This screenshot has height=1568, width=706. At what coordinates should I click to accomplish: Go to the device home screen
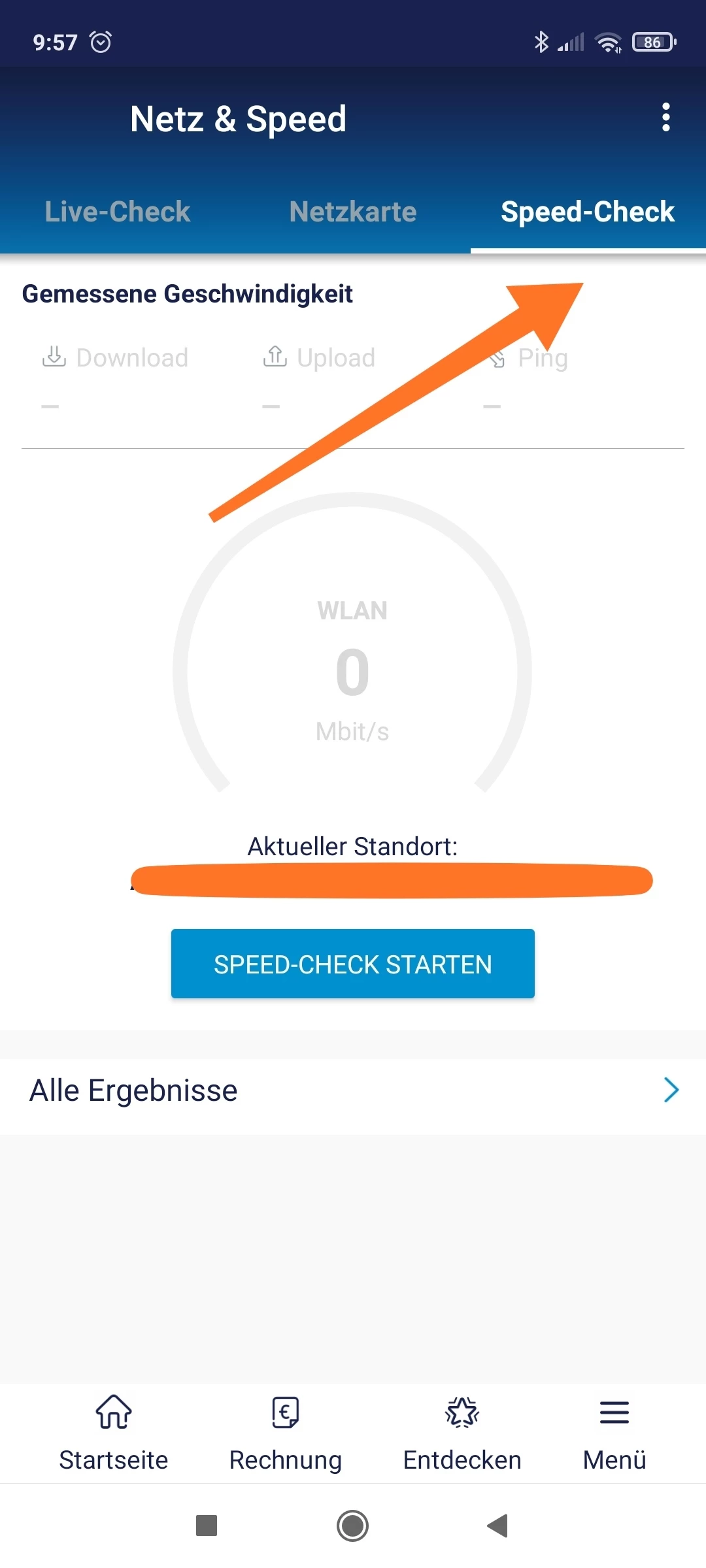coord(353,1526)
